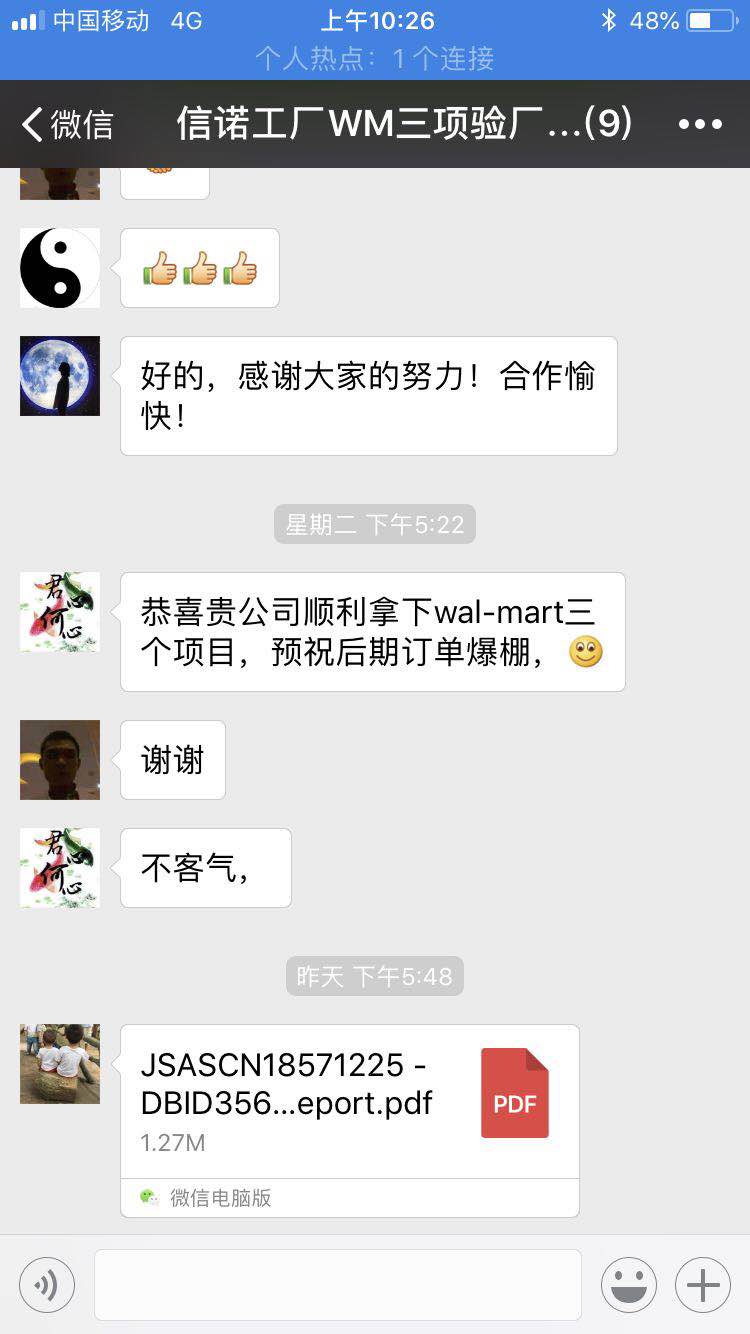
Task: Switch to voice message input
Action: click(47, 1285)
